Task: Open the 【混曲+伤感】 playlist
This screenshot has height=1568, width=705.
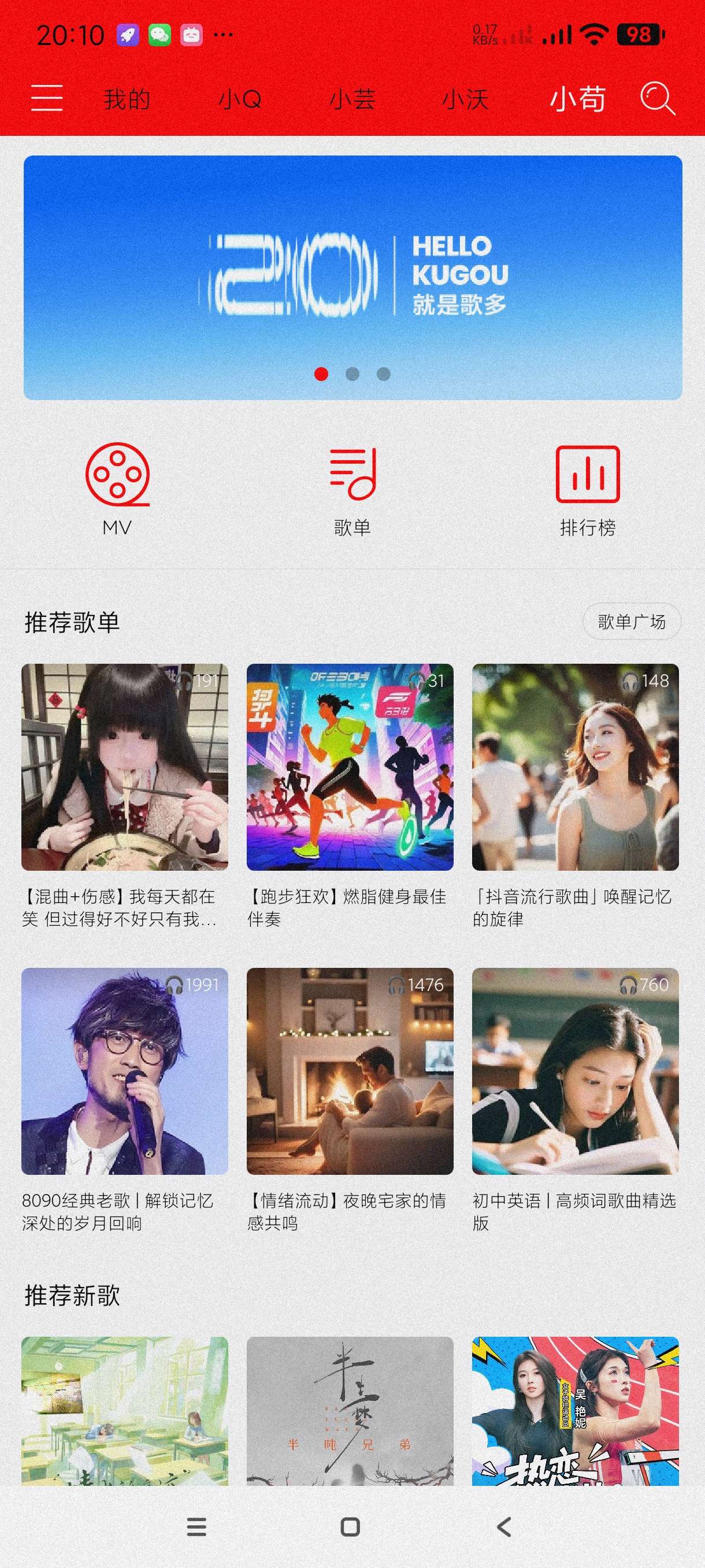Action: (125, 767)
